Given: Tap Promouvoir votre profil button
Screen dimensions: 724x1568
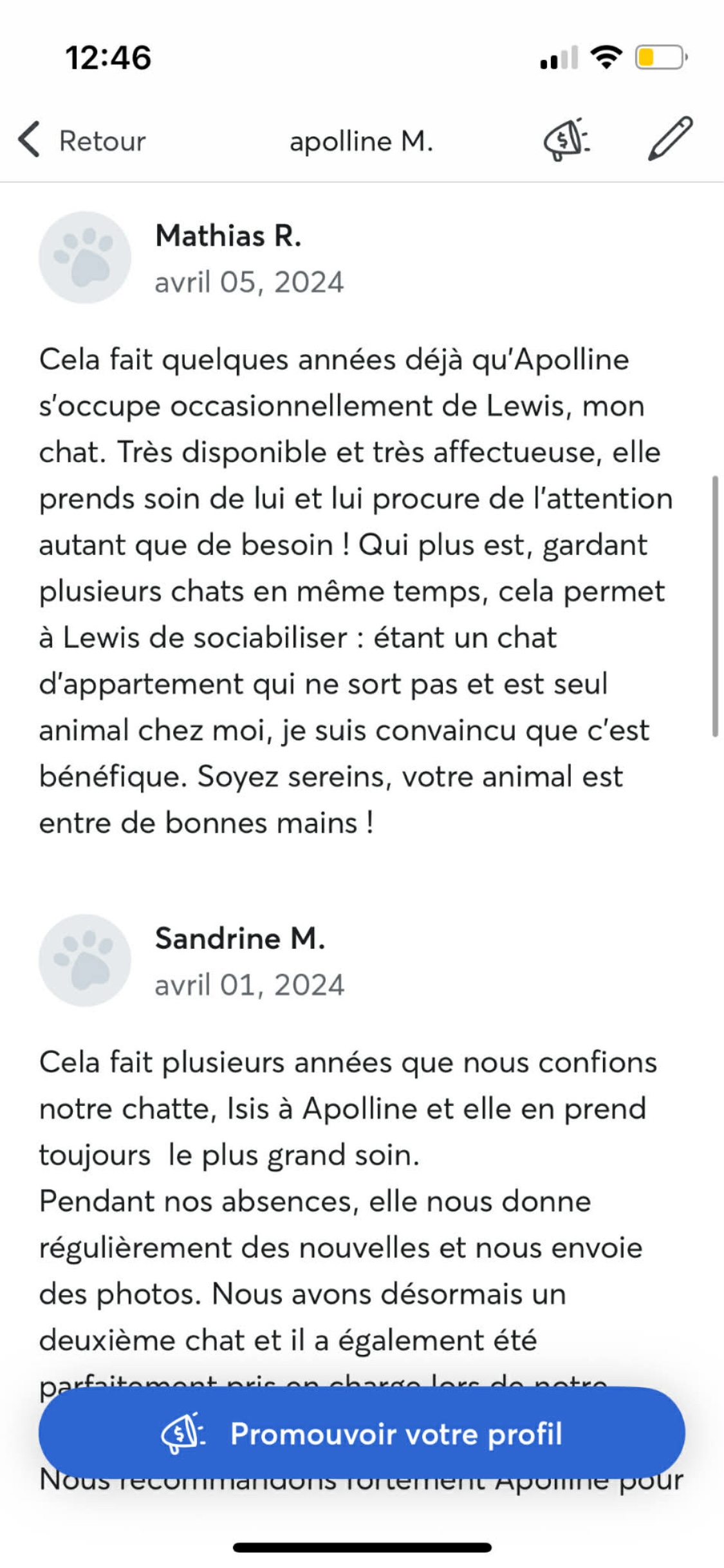Looking at the screenshot, I should point(362,1433).
